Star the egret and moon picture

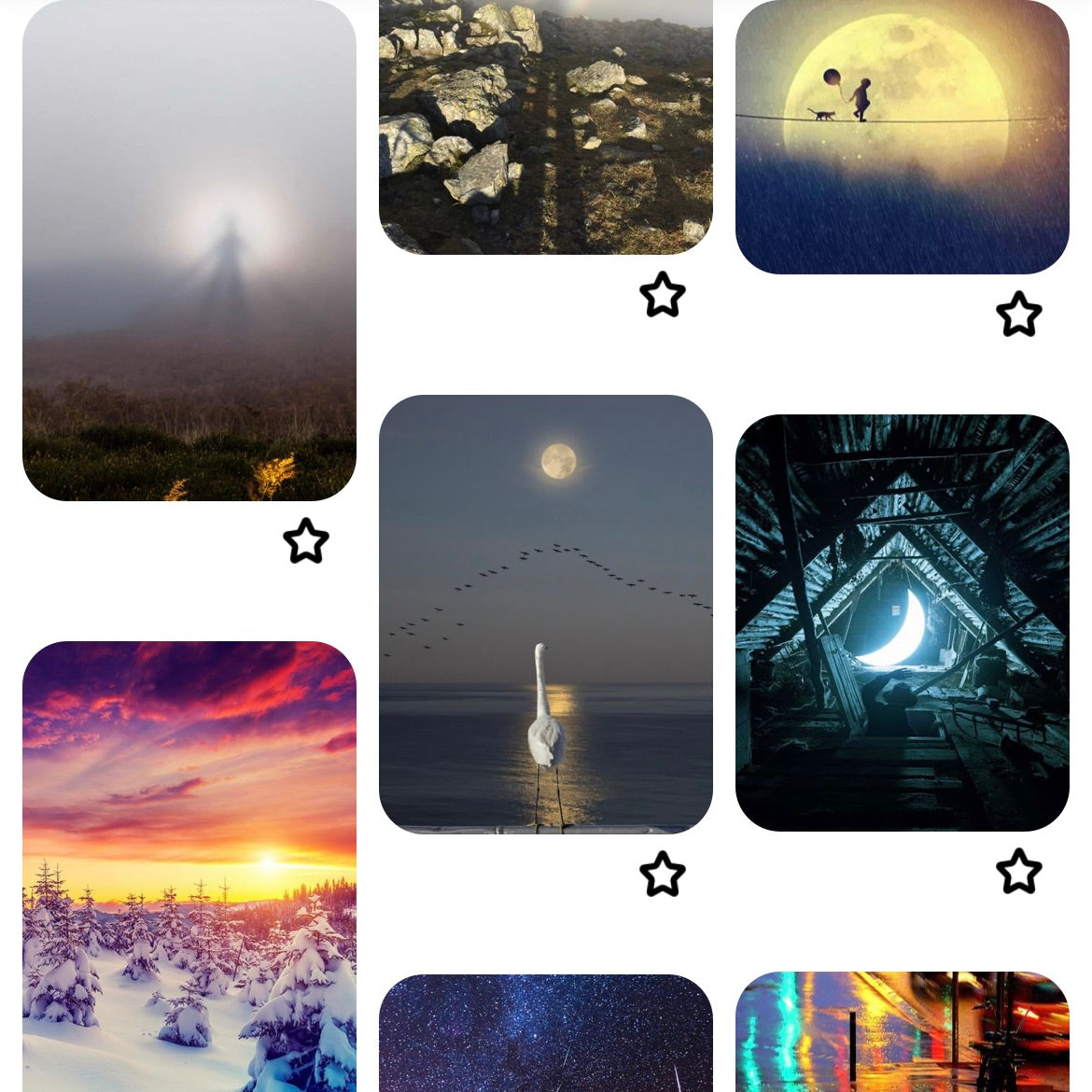point(663,875)
